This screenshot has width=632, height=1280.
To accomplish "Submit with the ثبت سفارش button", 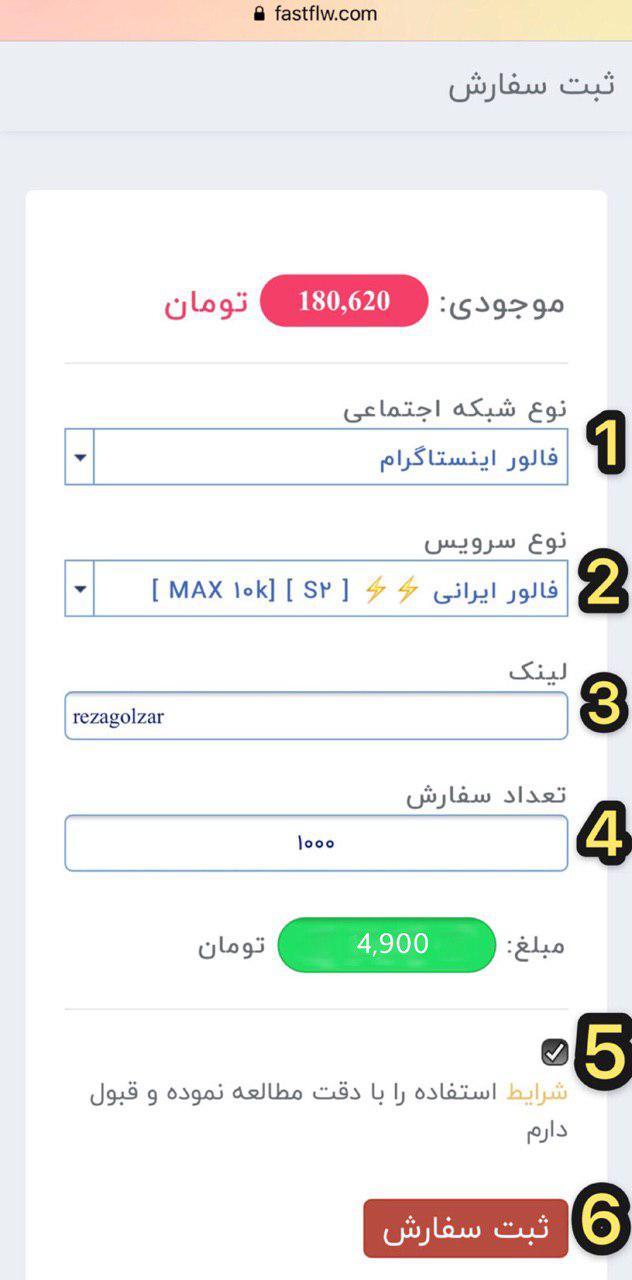I will [x=465, y=1228].
